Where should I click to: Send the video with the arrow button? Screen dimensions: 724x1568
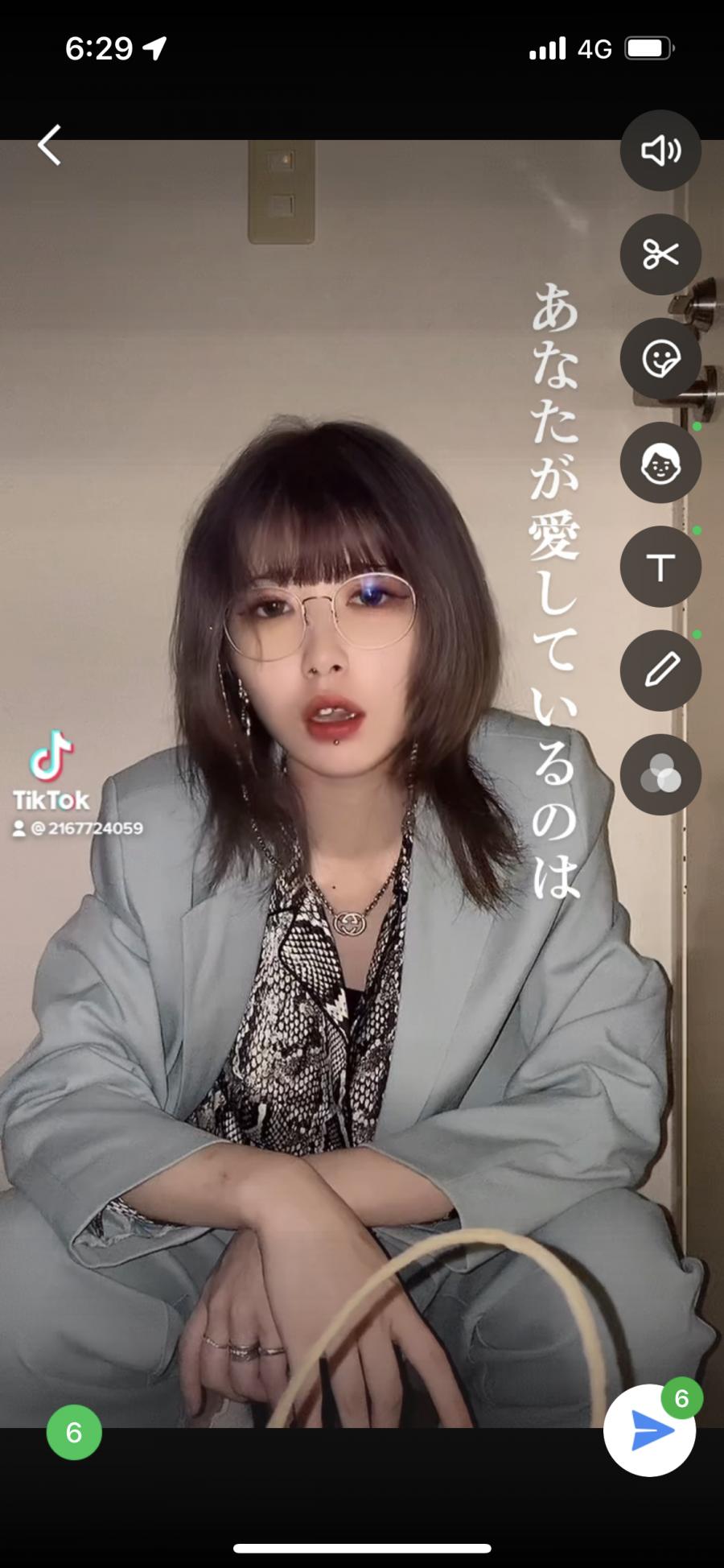649,1430
